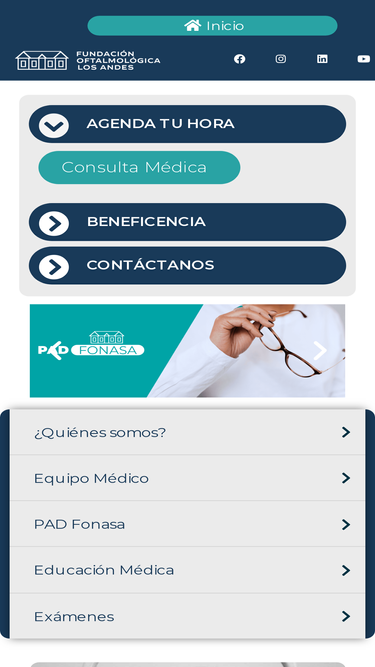Open the Facebook page icon
This screenshot has width=375, height=667.
point(239,59)
